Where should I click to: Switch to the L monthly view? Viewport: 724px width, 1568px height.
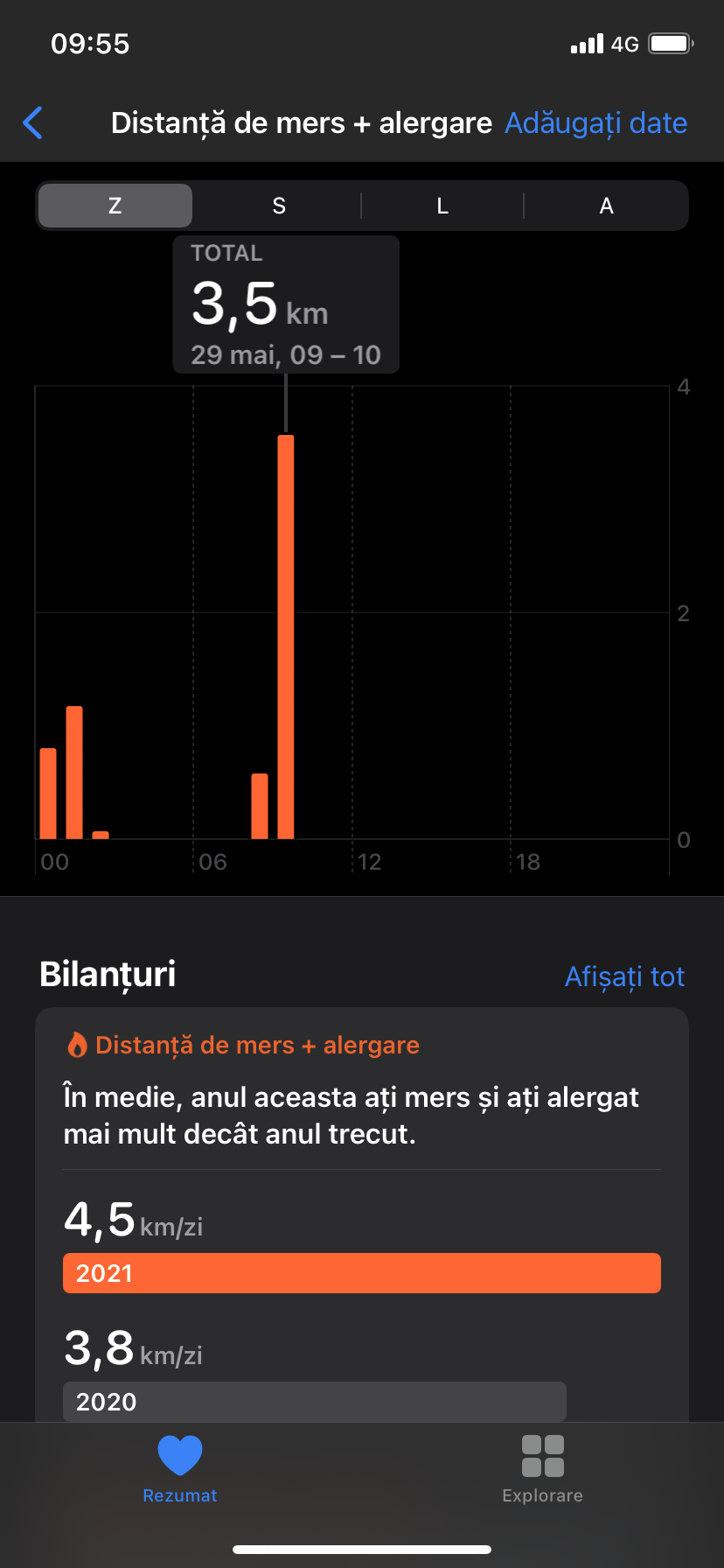442,206
